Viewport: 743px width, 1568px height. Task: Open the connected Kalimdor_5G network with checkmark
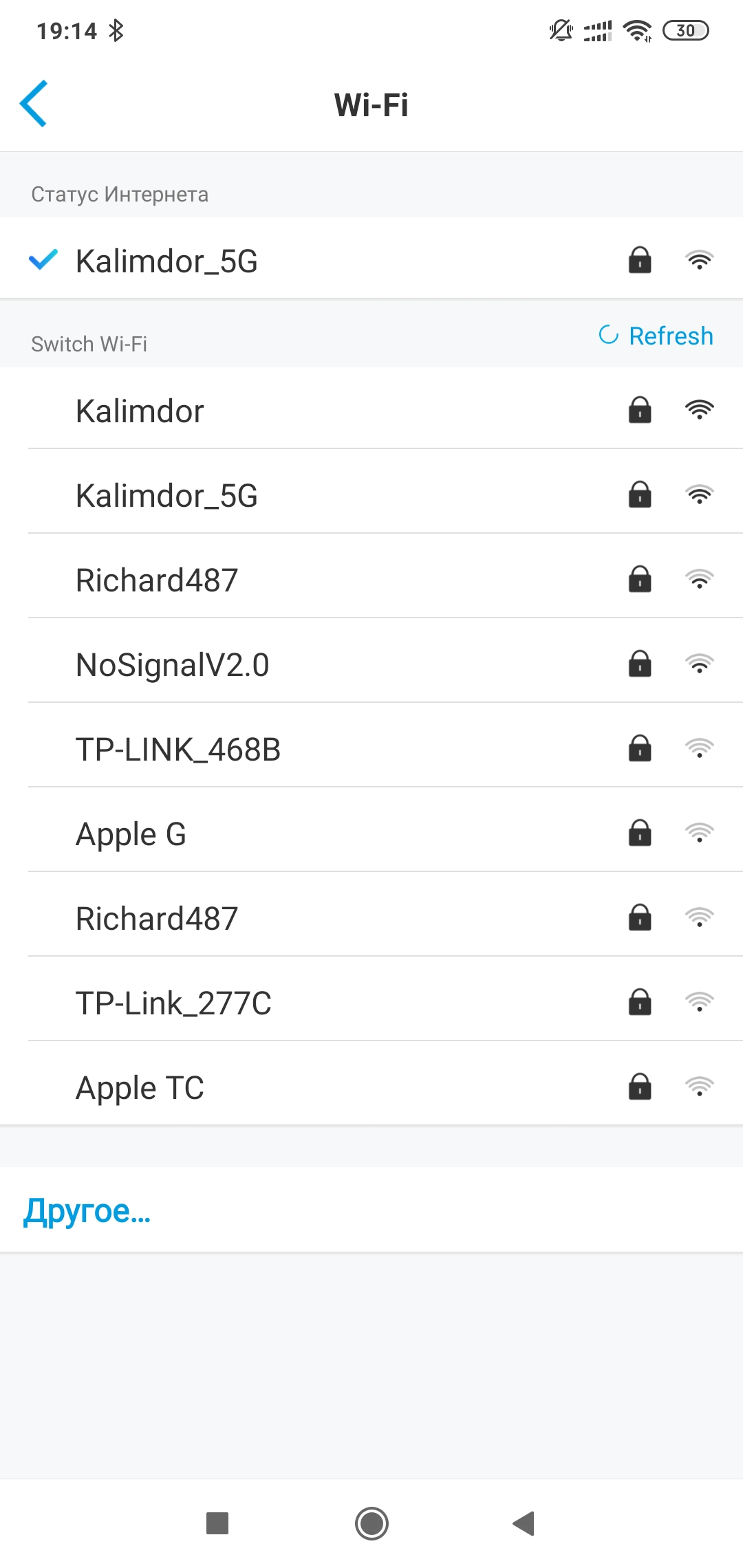click(371, 261)
